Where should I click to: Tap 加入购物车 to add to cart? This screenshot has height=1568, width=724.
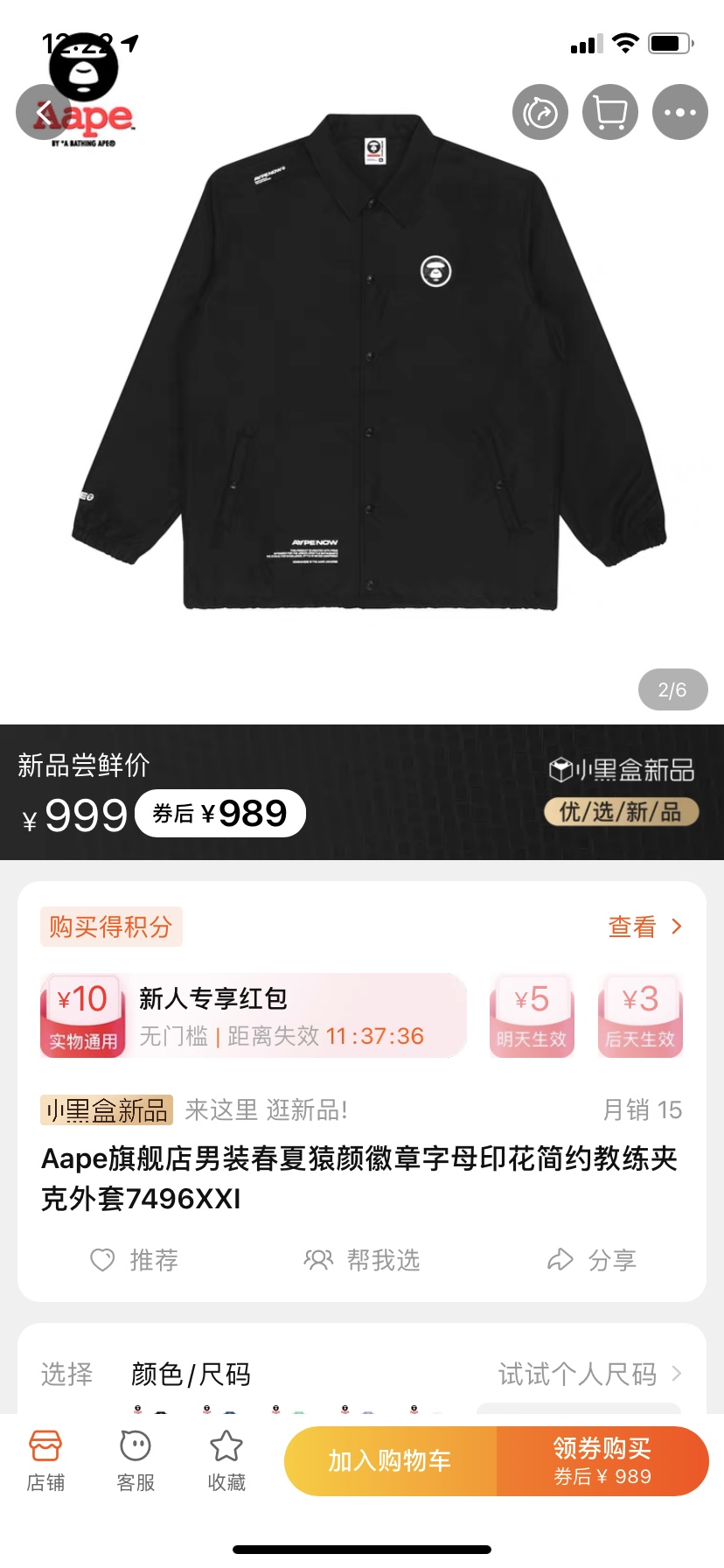pos(390,1460)
